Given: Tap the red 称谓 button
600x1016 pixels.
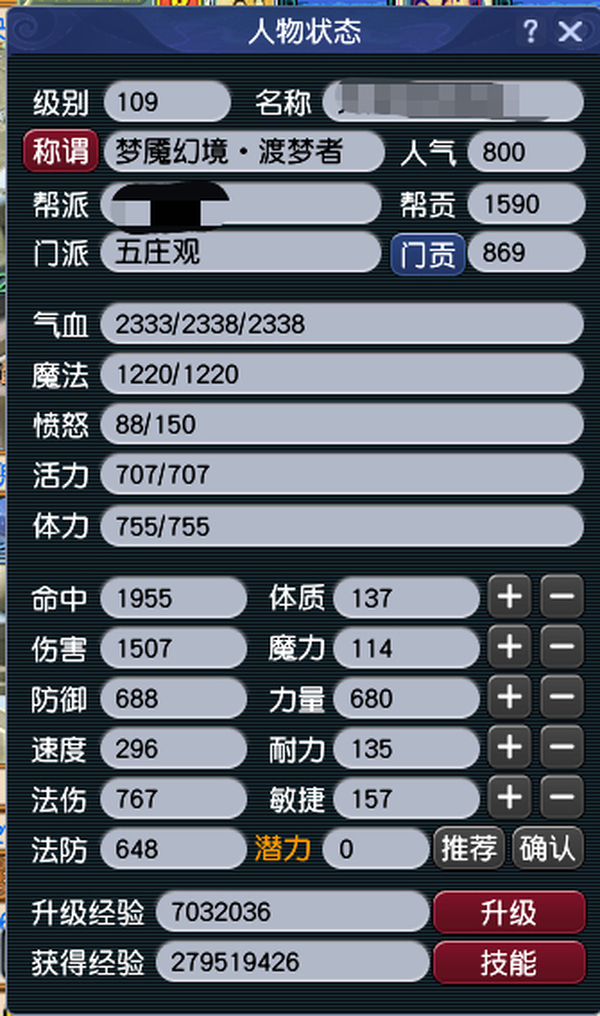Looking at the screenshot, I should (61, 152).
